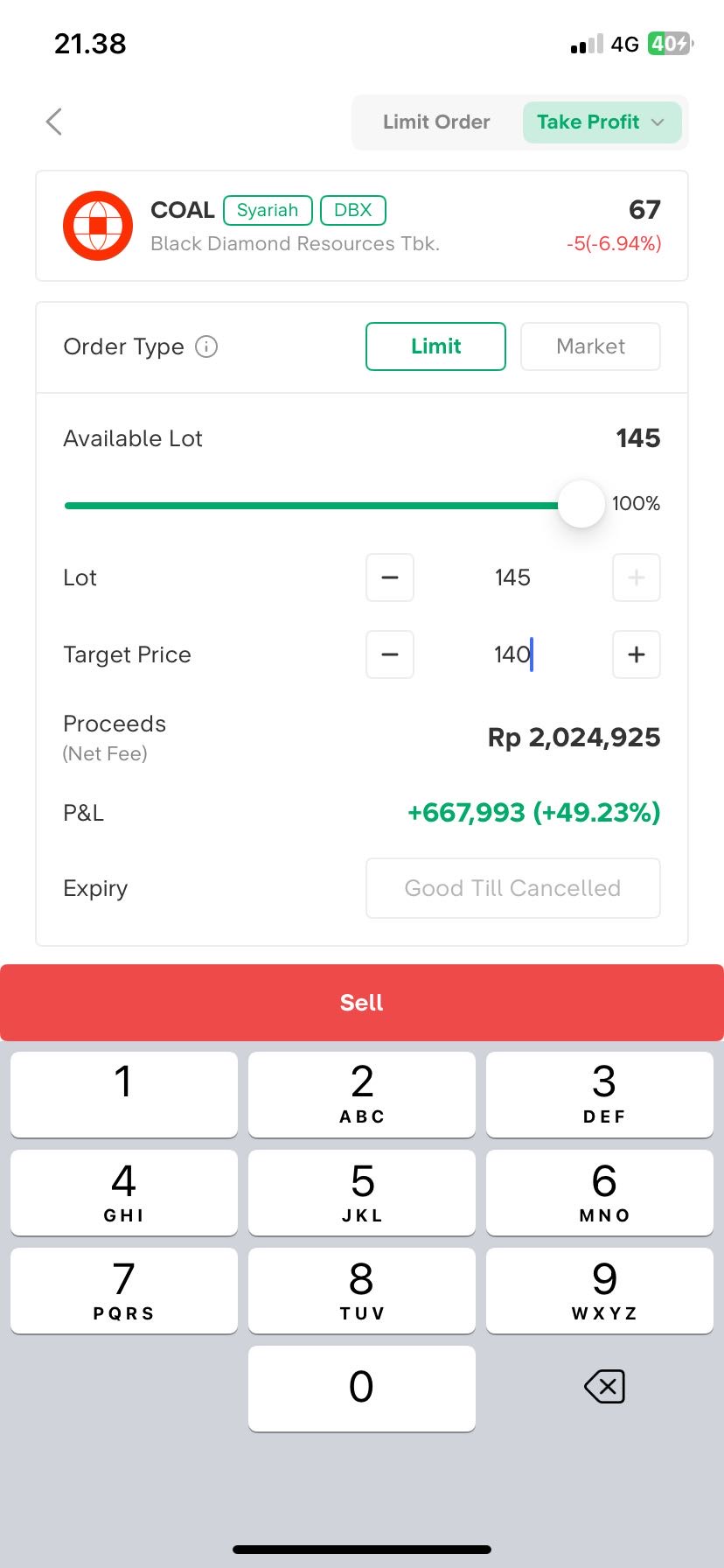The width and height of the screenshot is (724, 1568).
Task: Switch to the Limit Order tab
Action: tap(436, 122)
